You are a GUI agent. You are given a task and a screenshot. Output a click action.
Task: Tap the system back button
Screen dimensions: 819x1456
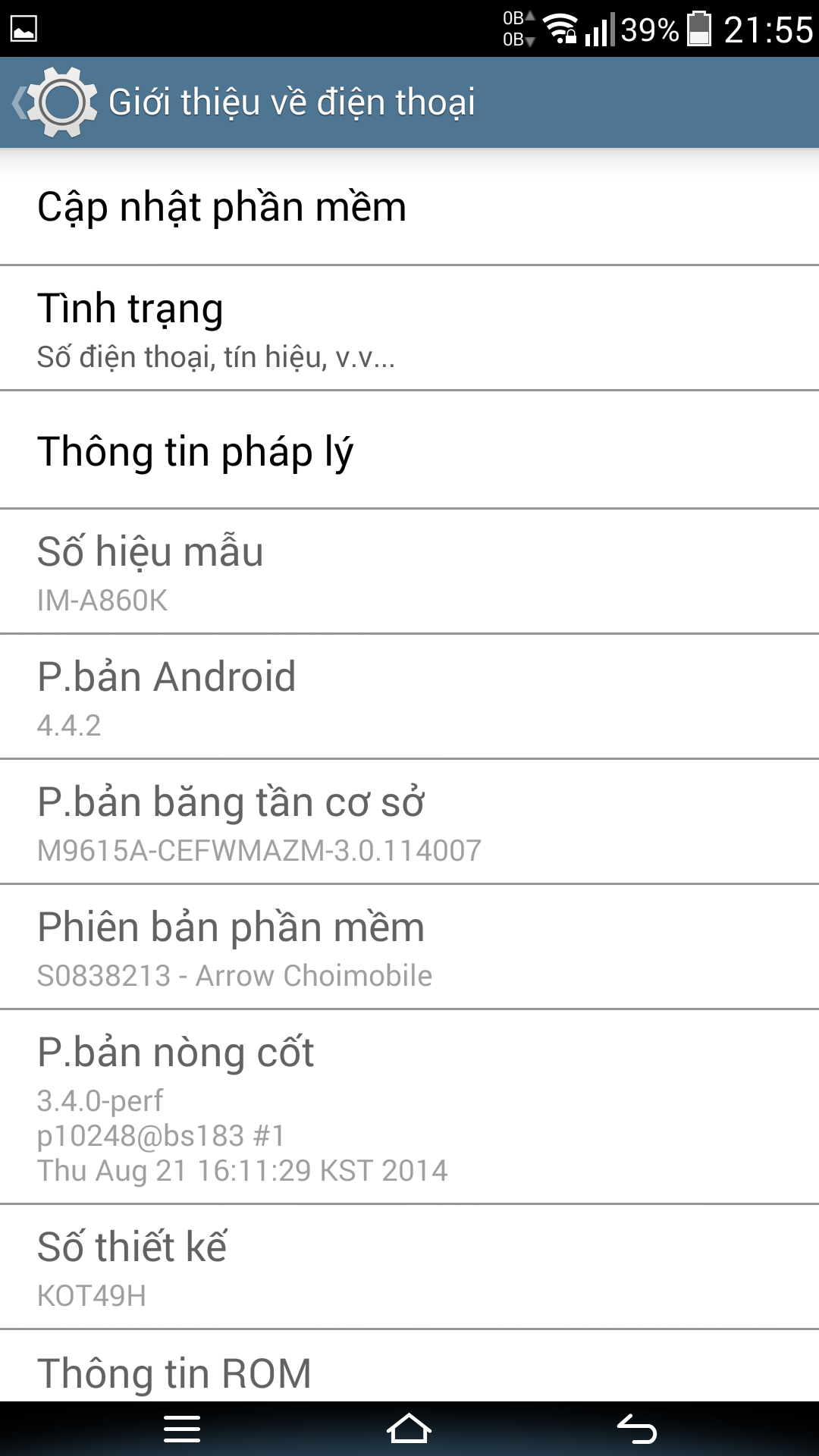pos(637,1429)
